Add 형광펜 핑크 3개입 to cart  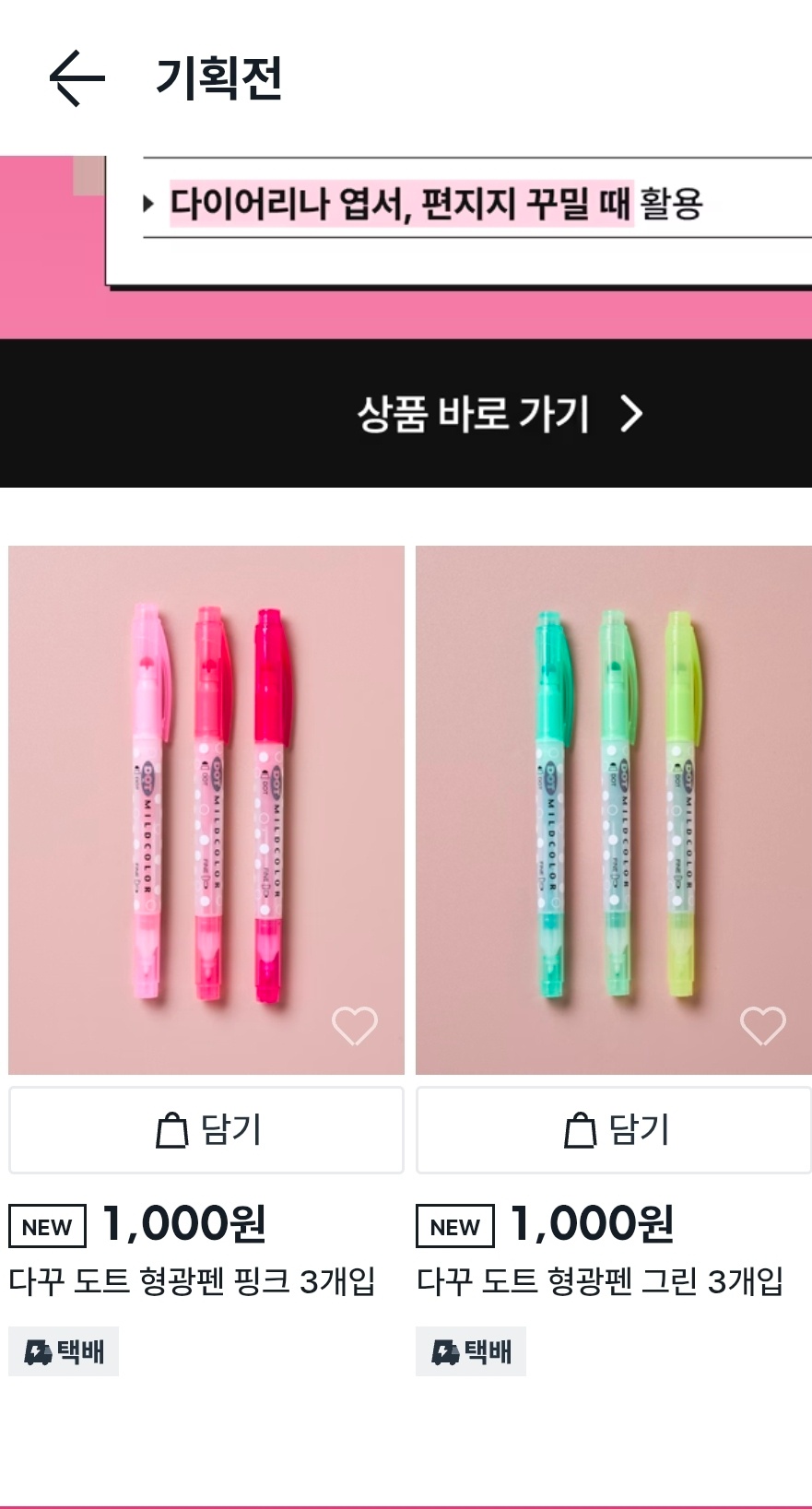(x=206, y=1130)
